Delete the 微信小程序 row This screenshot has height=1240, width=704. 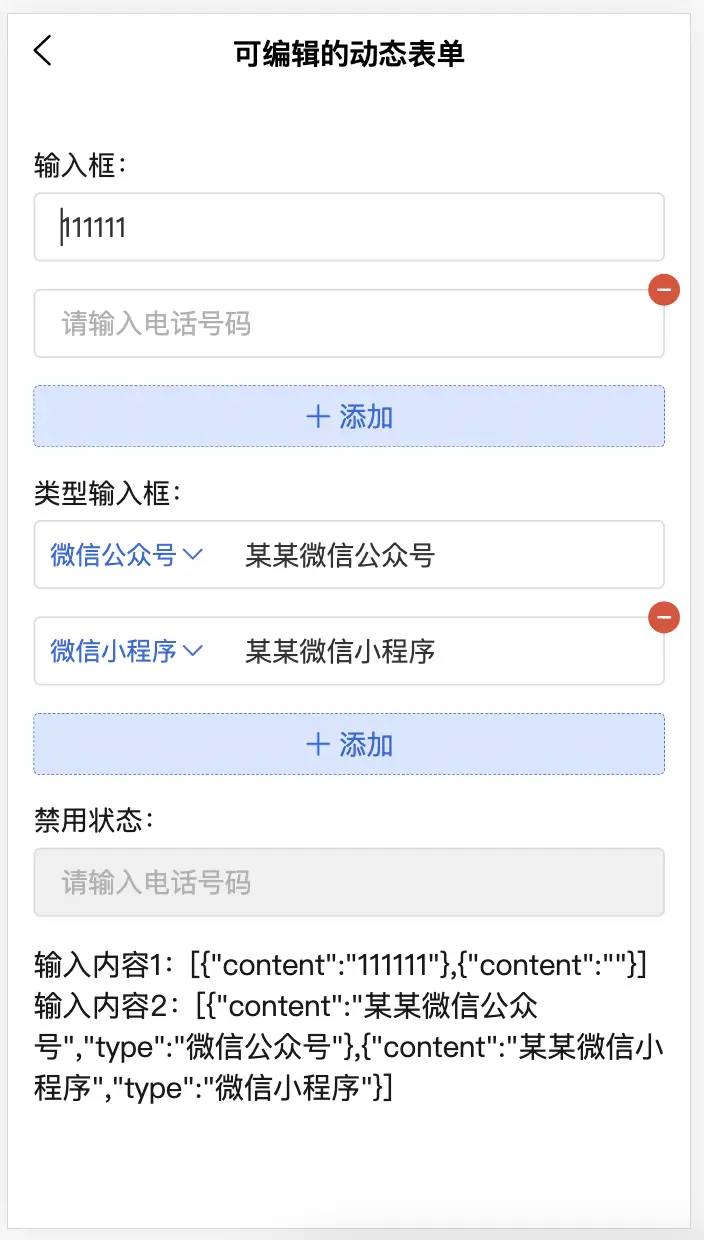[x=664, y=618]
